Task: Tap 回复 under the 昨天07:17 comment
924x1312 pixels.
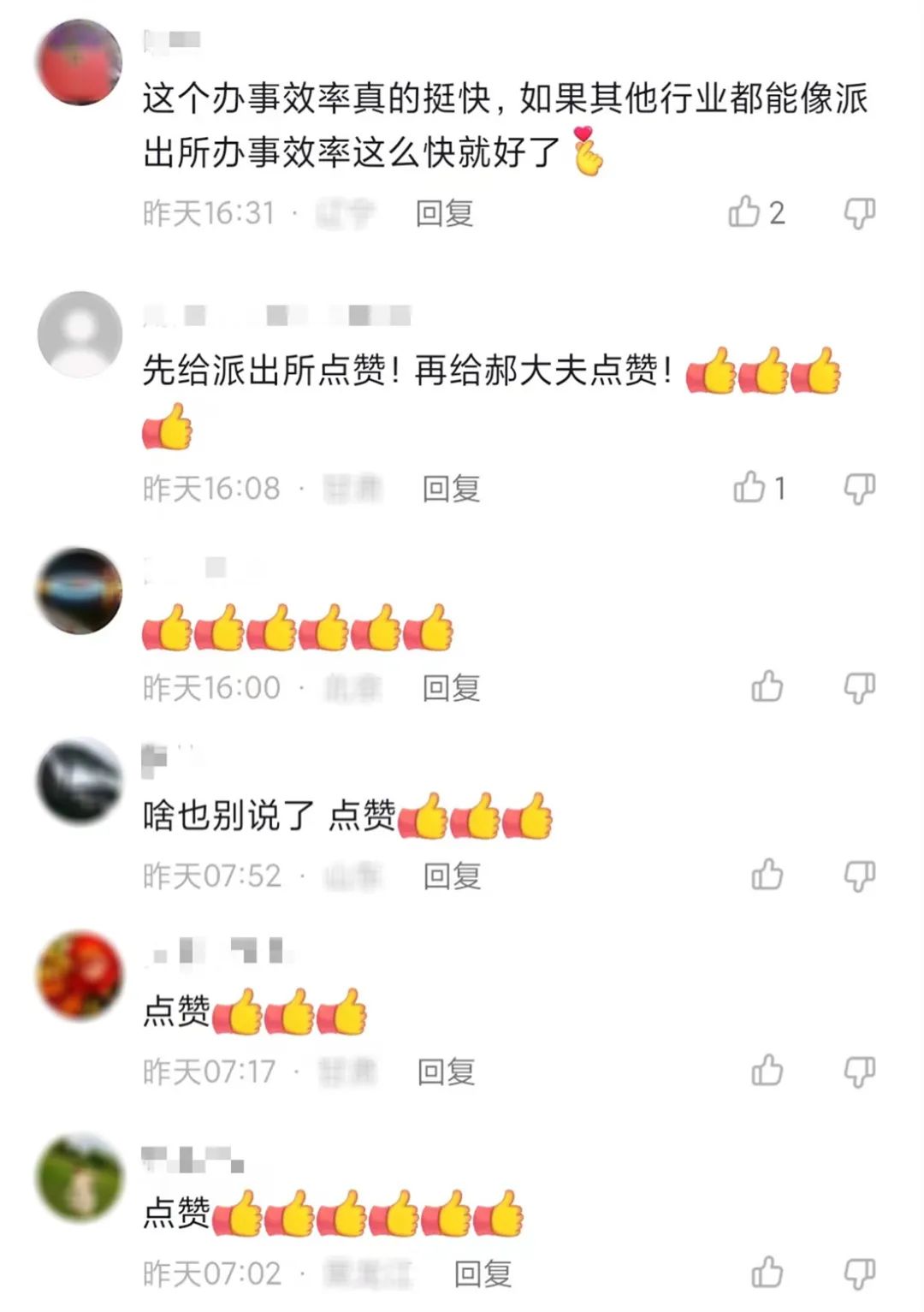Action: (446, 1072)
